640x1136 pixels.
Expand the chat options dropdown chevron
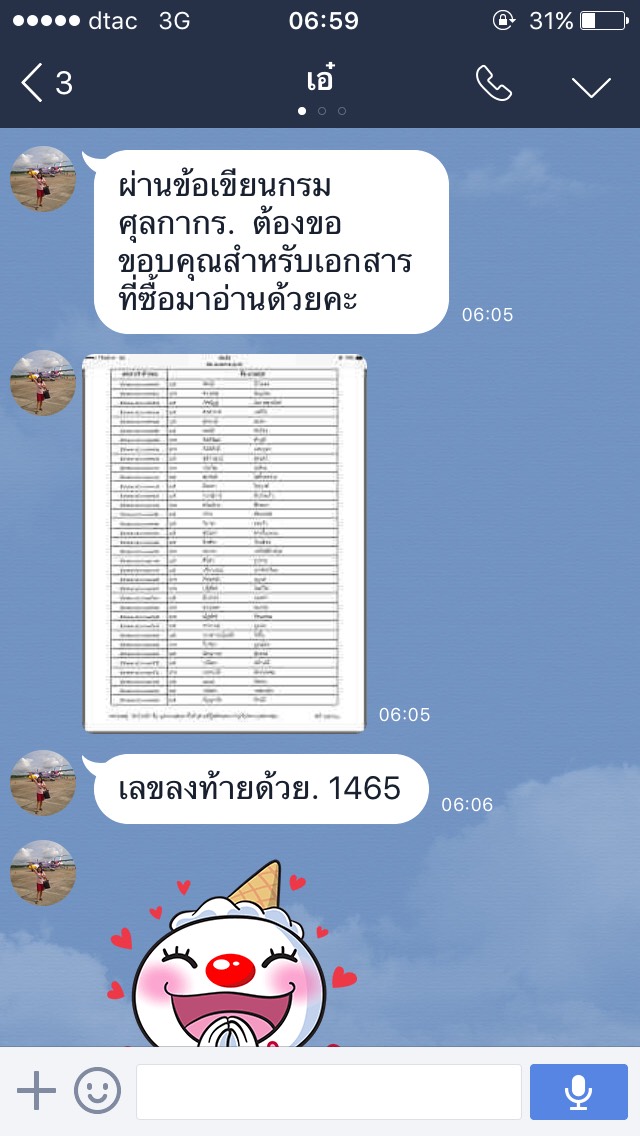591,86
